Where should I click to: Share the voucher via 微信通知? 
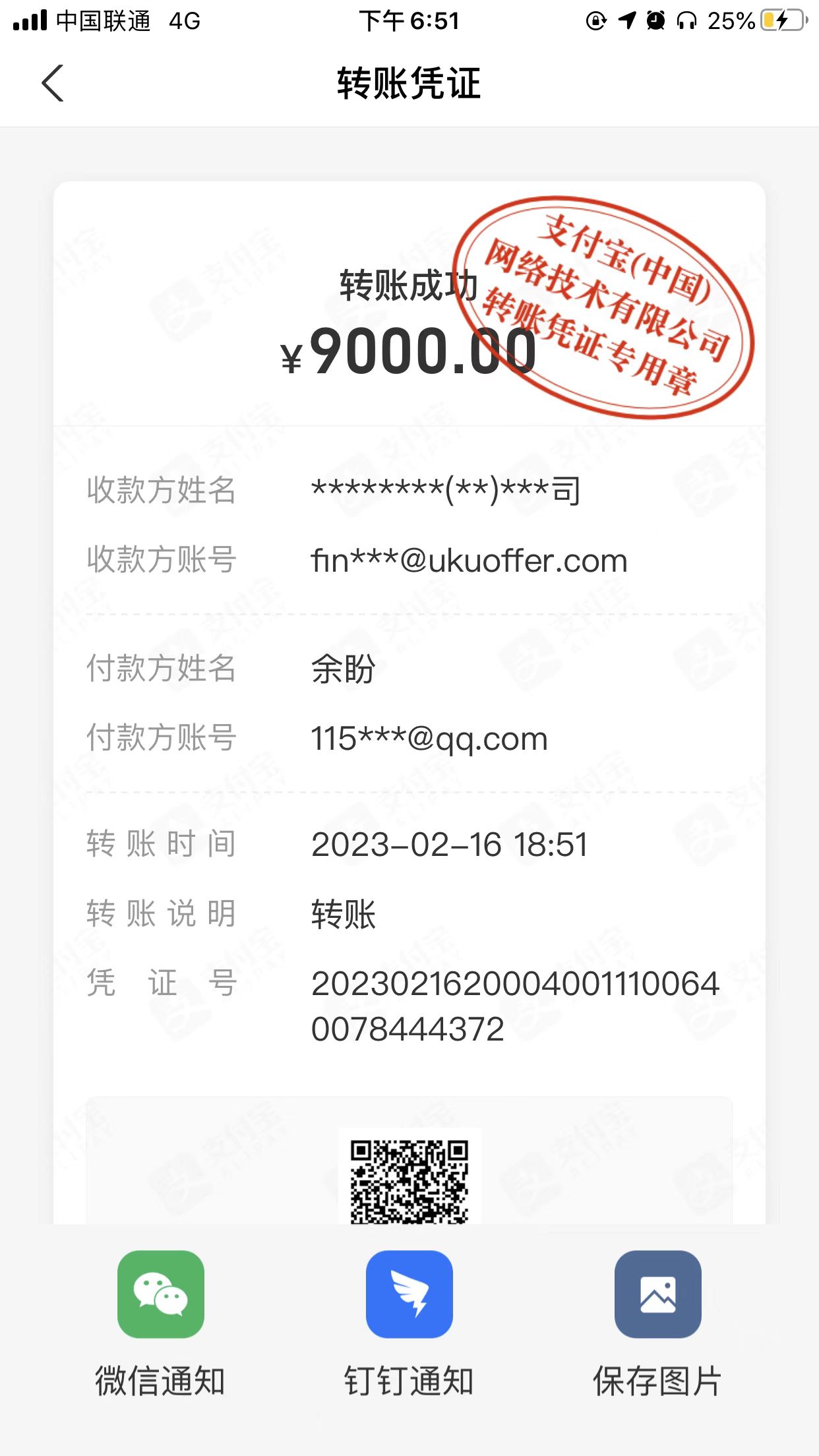pos(160,1294)
